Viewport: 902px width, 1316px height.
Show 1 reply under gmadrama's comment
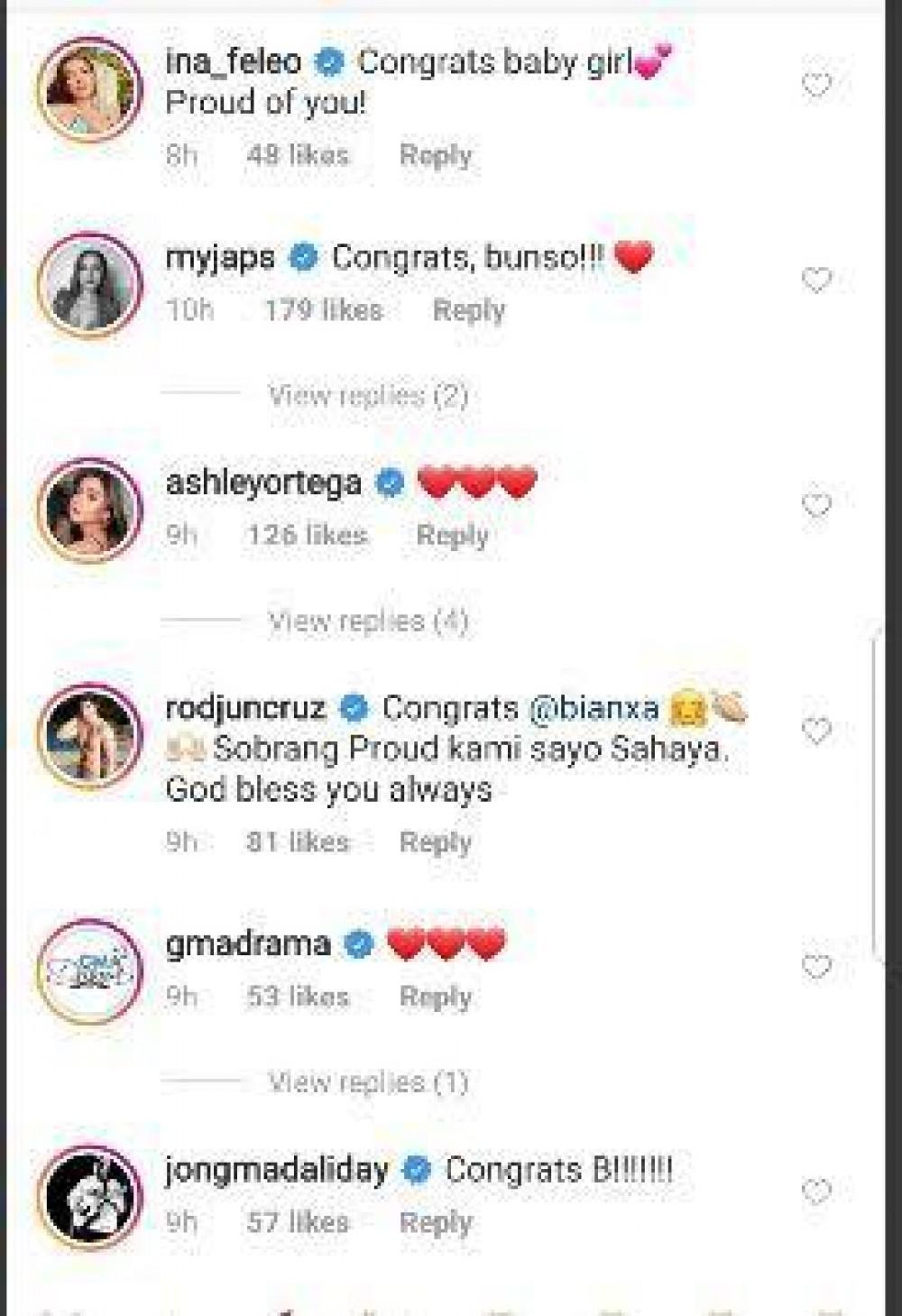coord(368,1082)
